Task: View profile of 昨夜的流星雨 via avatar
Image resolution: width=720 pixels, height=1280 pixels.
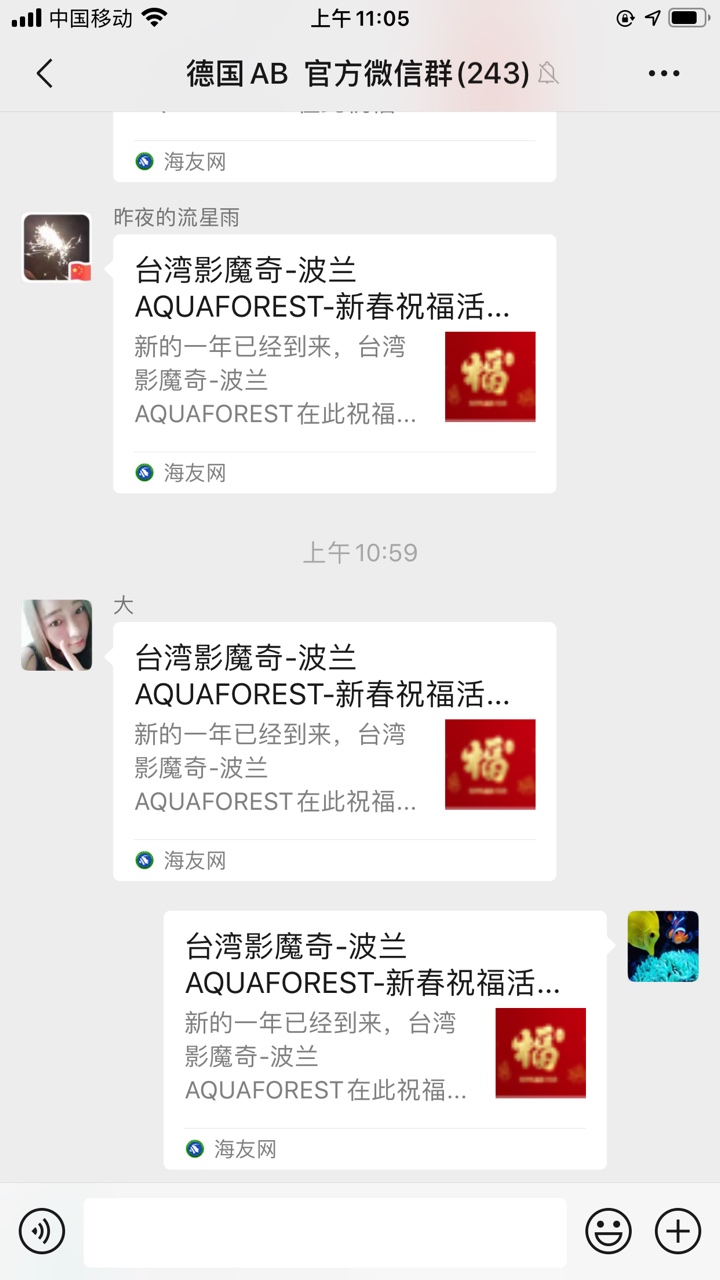Action: (x=57, y=248)
